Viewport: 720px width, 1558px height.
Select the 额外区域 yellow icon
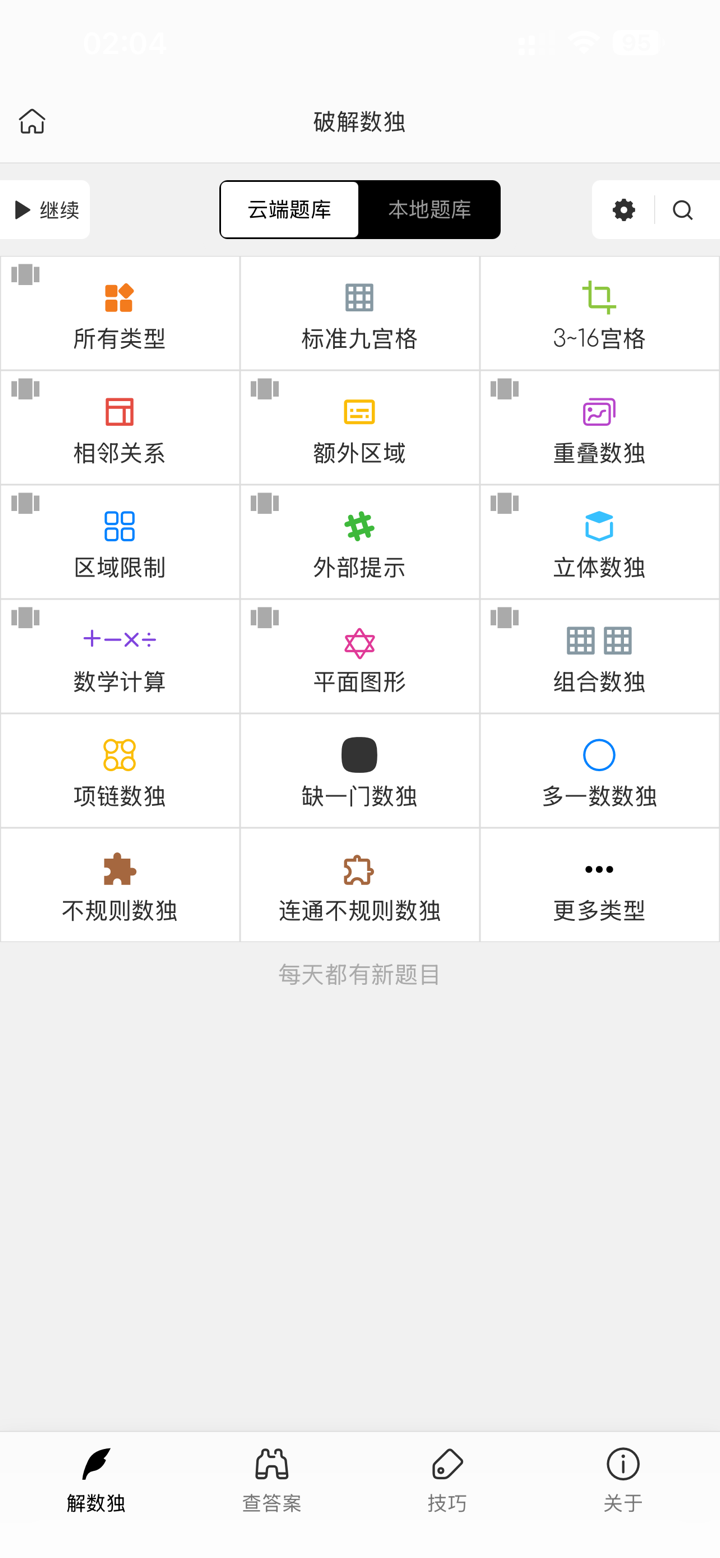(359, 412)
